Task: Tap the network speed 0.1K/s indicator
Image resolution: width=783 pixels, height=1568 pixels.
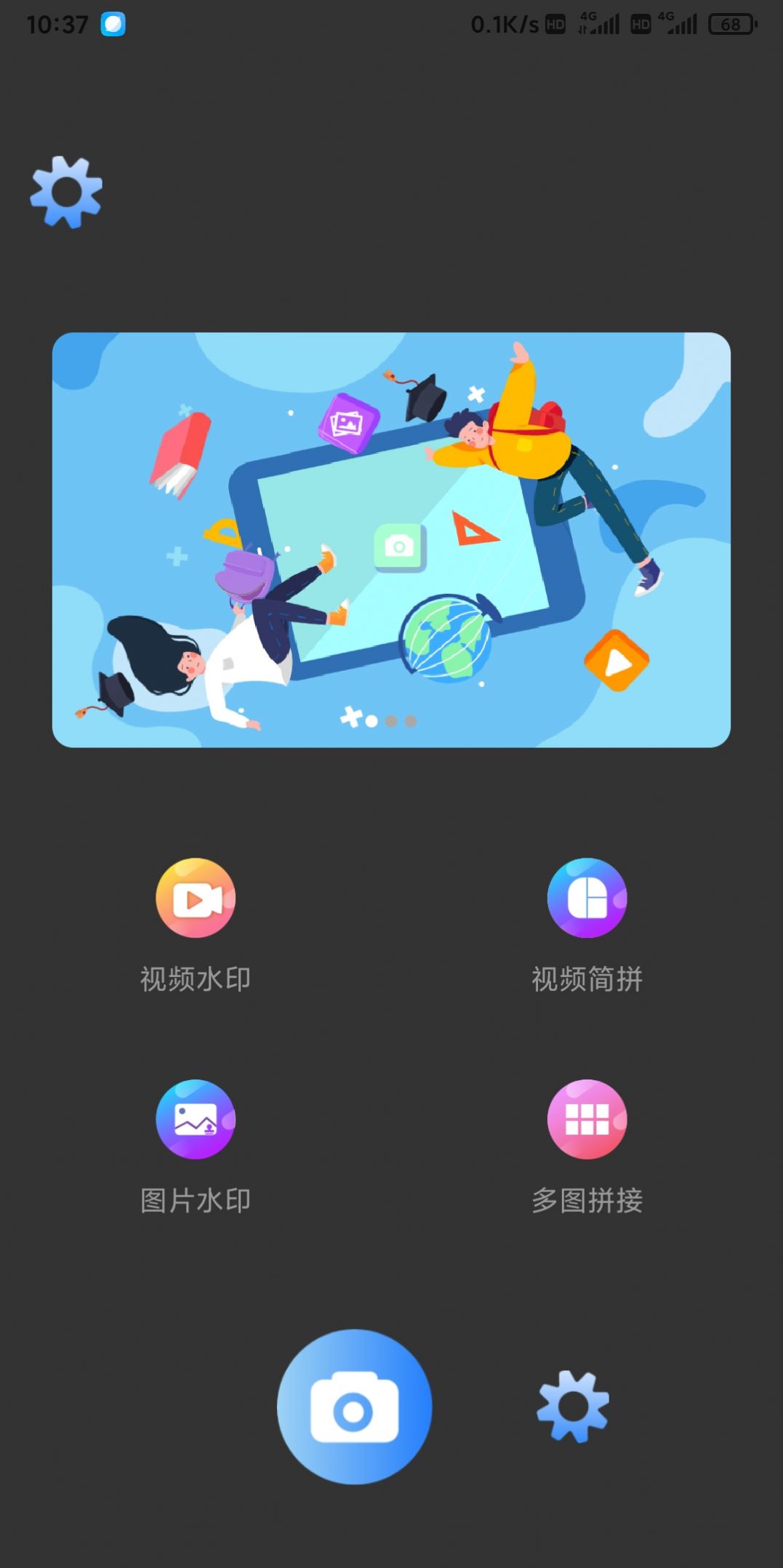Action: 504,24
